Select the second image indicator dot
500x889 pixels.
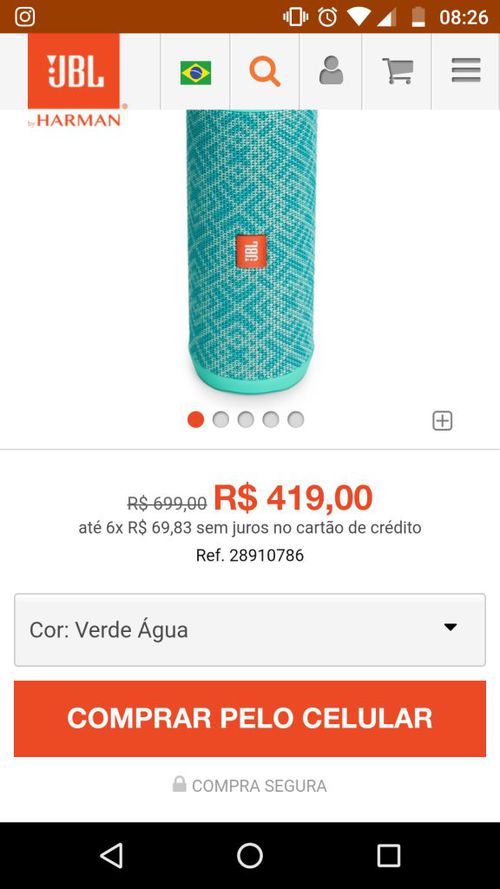coord(221,420)
